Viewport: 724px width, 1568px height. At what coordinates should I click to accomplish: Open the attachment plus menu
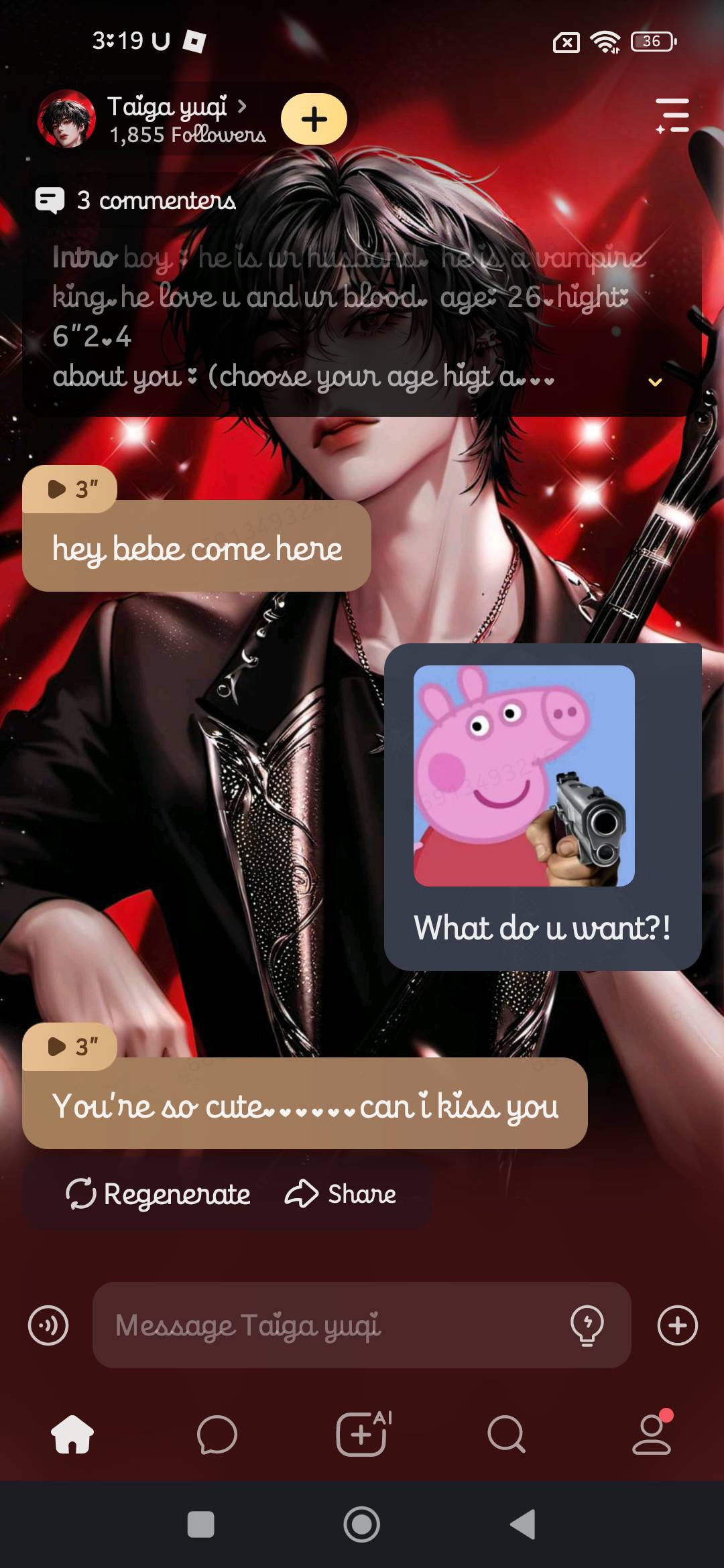pos(677,1325)
